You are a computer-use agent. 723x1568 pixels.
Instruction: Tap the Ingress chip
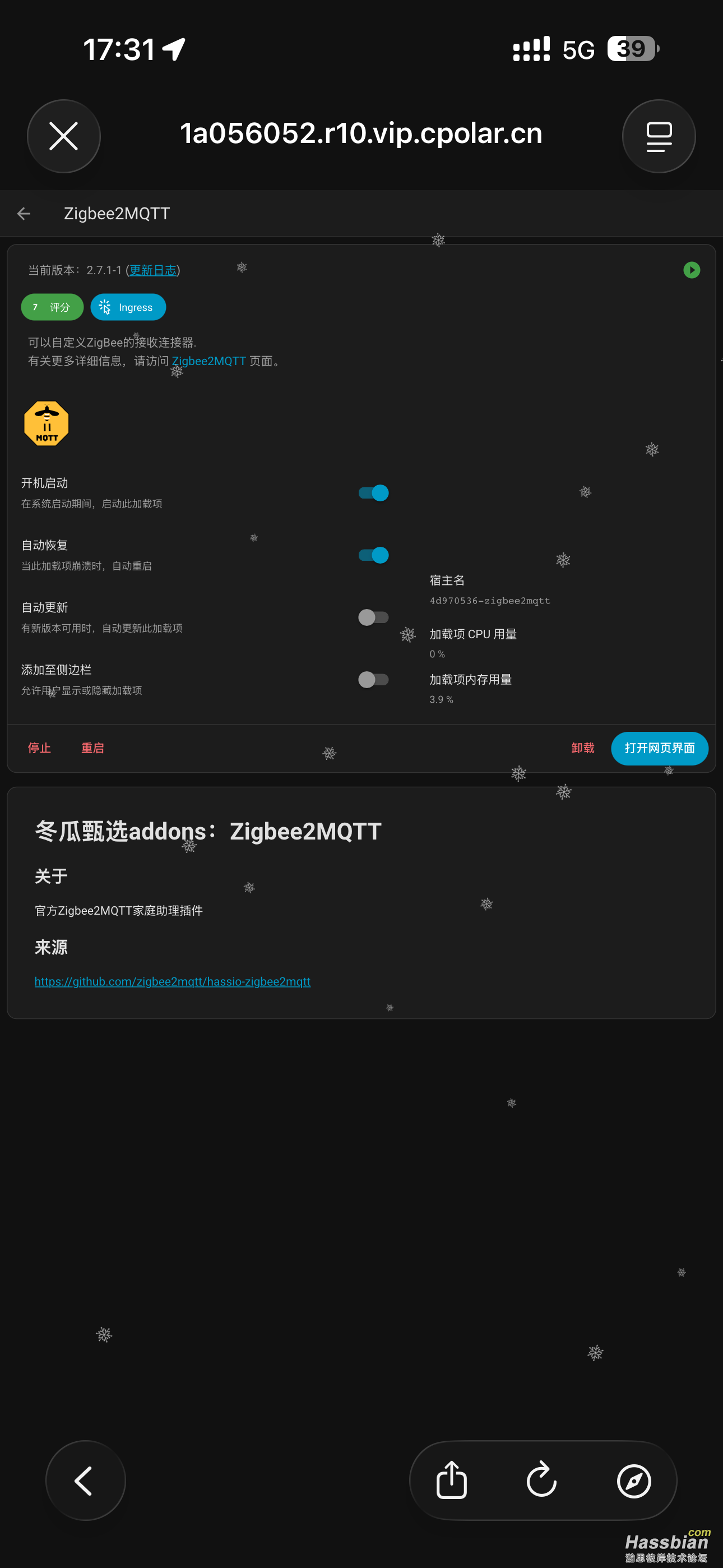coord(128,307)
